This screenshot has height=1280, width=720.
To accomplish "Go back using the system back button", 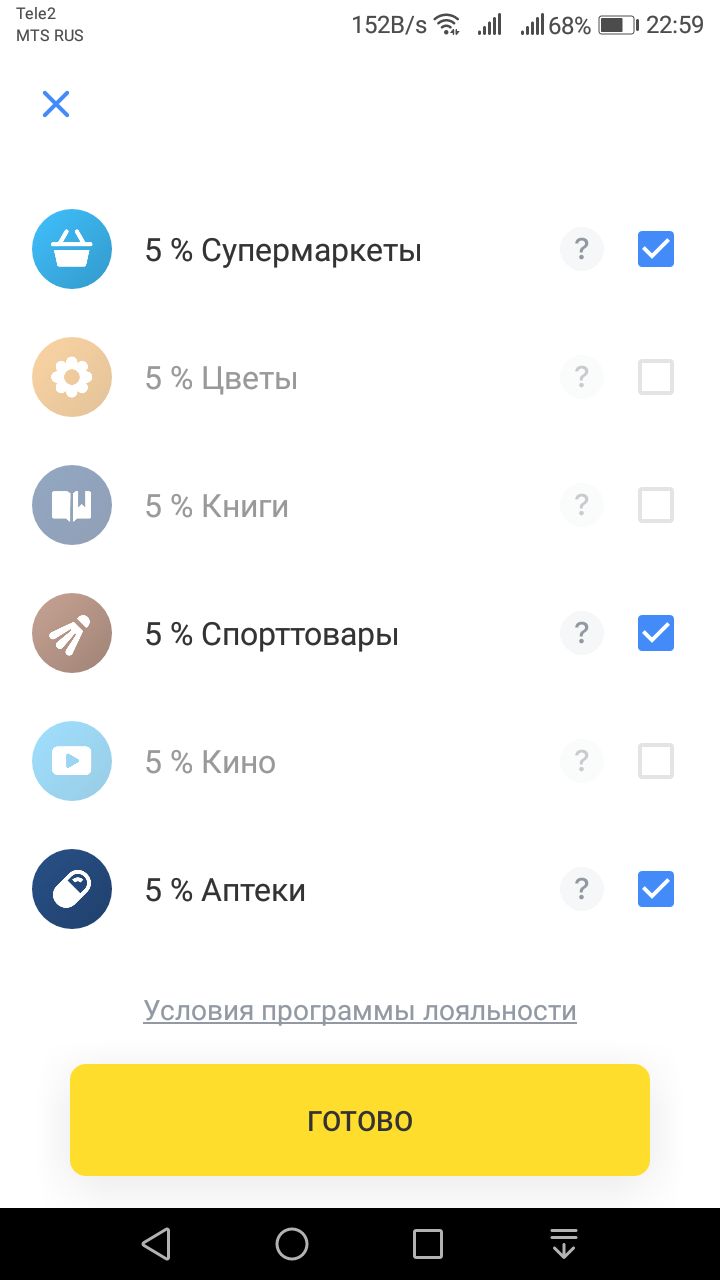I will tap(156, 1244).
